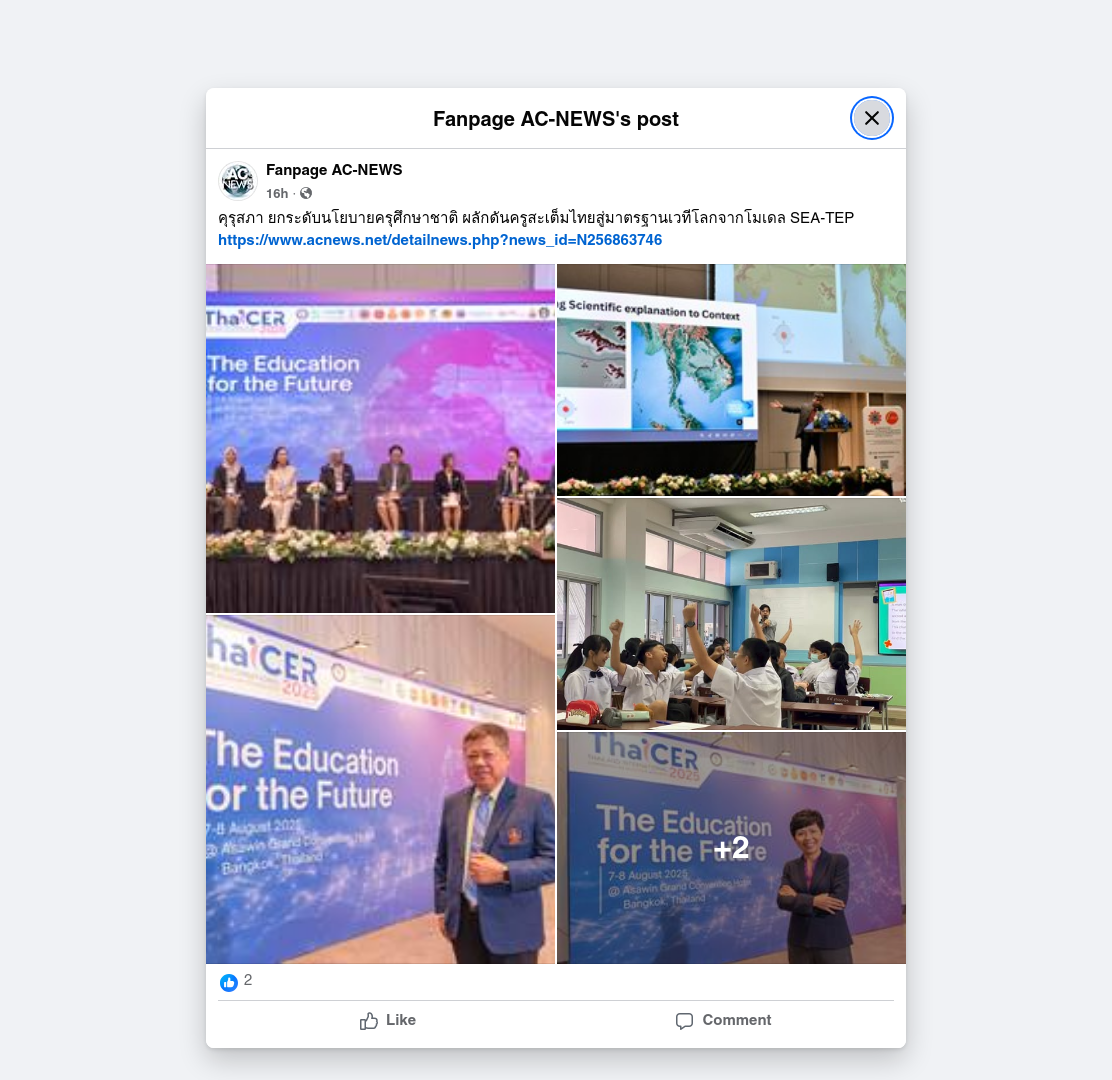This screenshot has width=1112, height=1080.
Task: Open the 16h post timestamp
Action: 277,194
